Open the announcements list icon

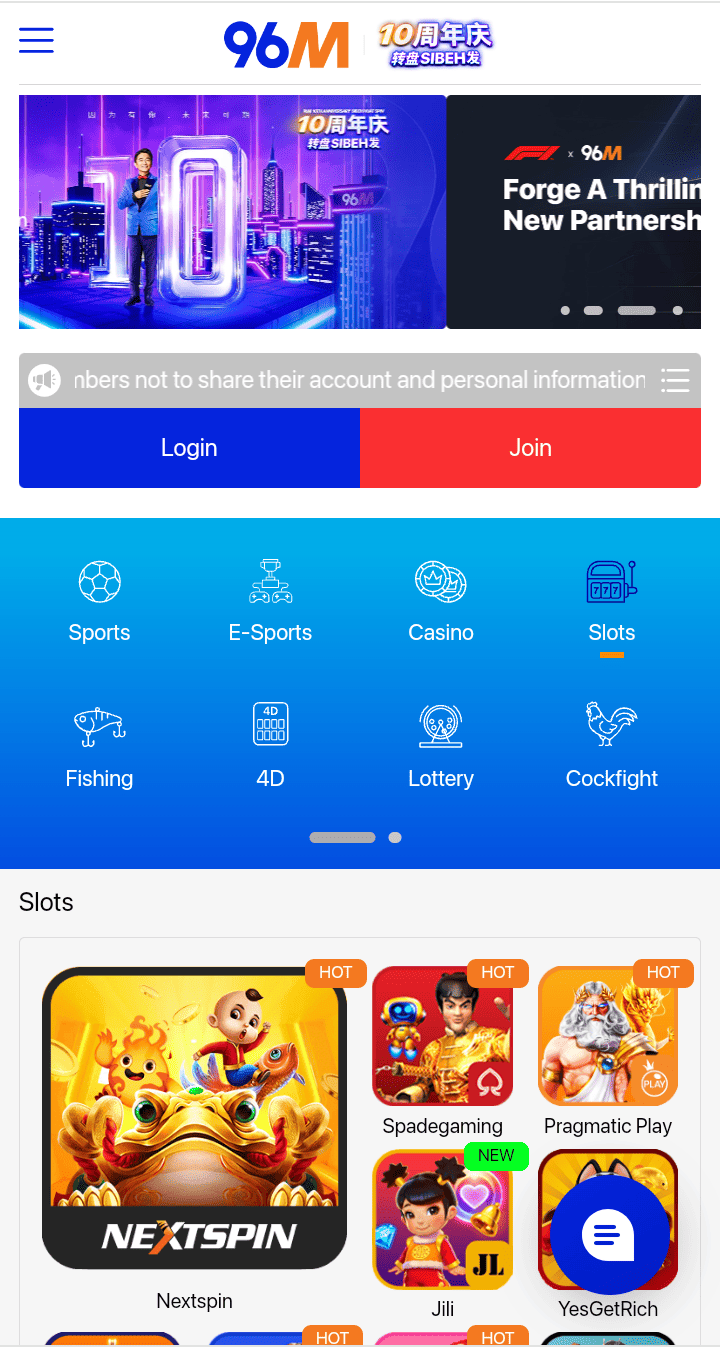click(x=675, y=380)
